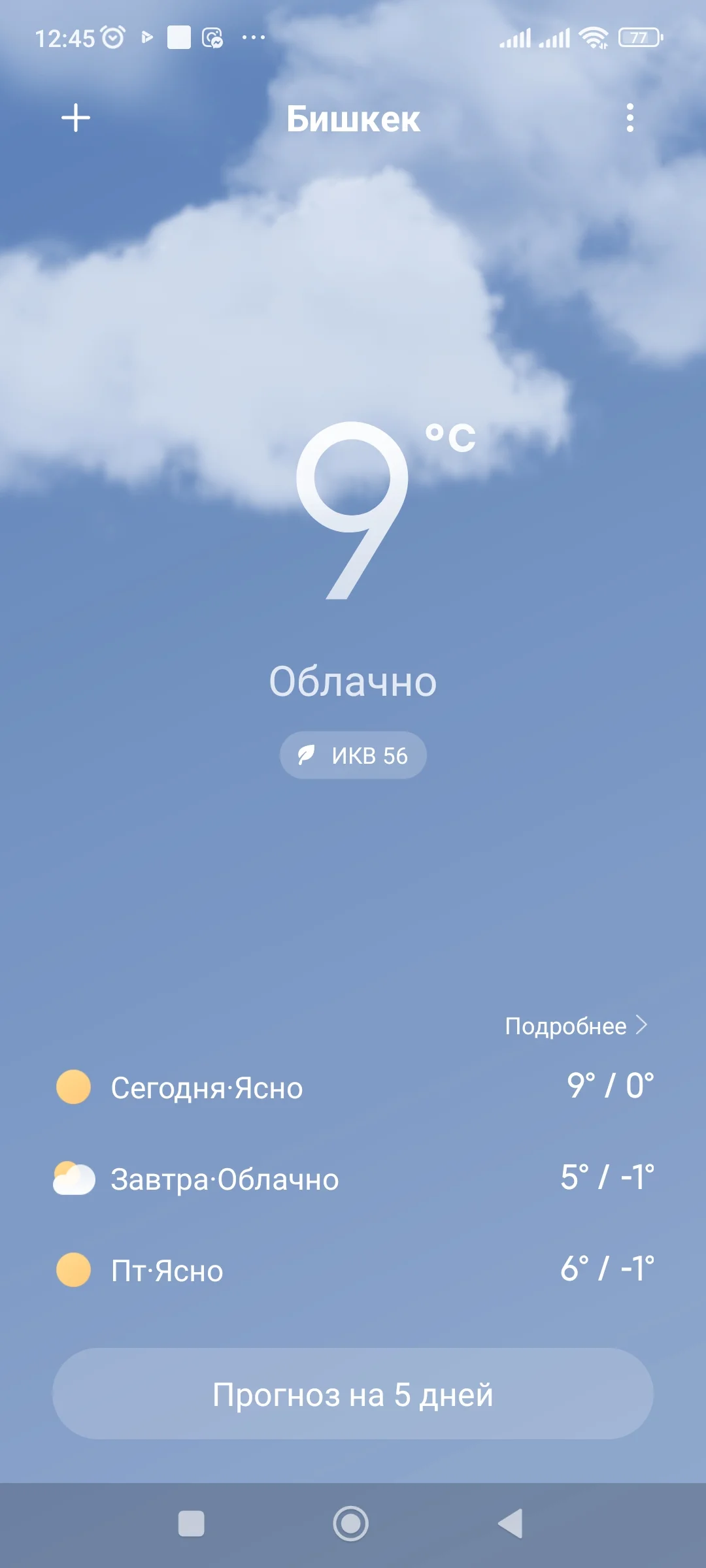
Task: Tap the cloudy icon next to Завтра
Action: pos(74,1177)
